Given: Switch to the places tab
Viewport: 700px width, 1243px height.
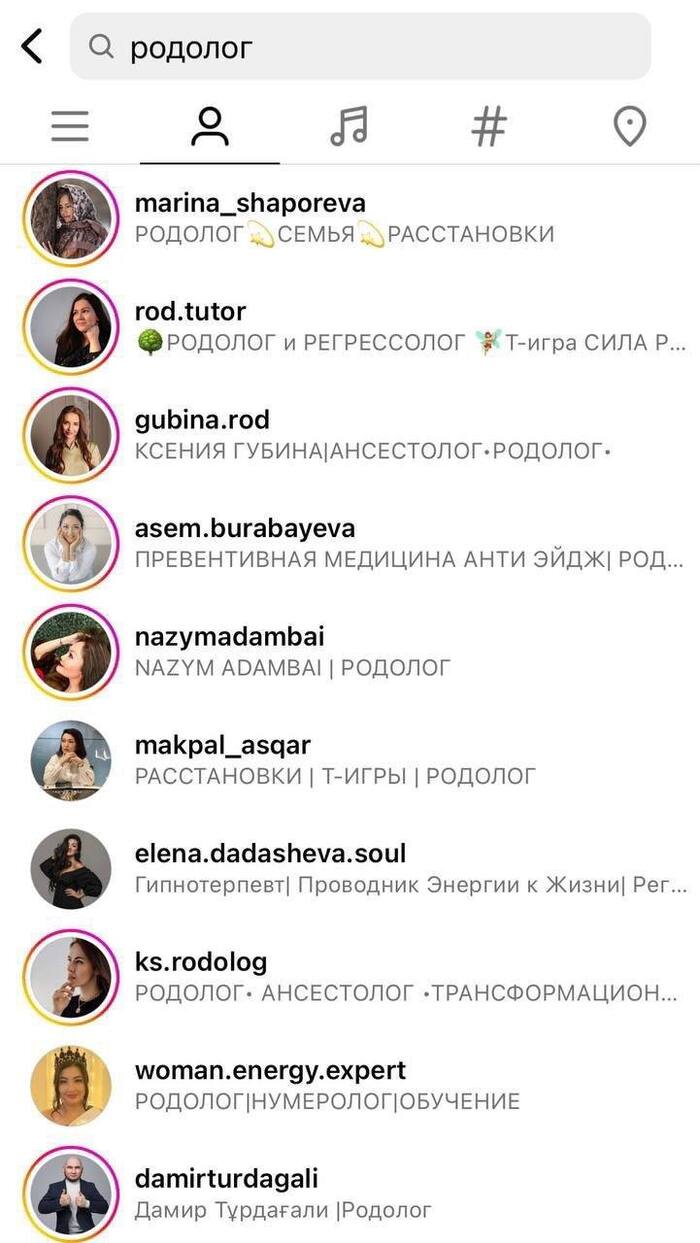Looking at the screenshot, I should (x=629, y=127).
